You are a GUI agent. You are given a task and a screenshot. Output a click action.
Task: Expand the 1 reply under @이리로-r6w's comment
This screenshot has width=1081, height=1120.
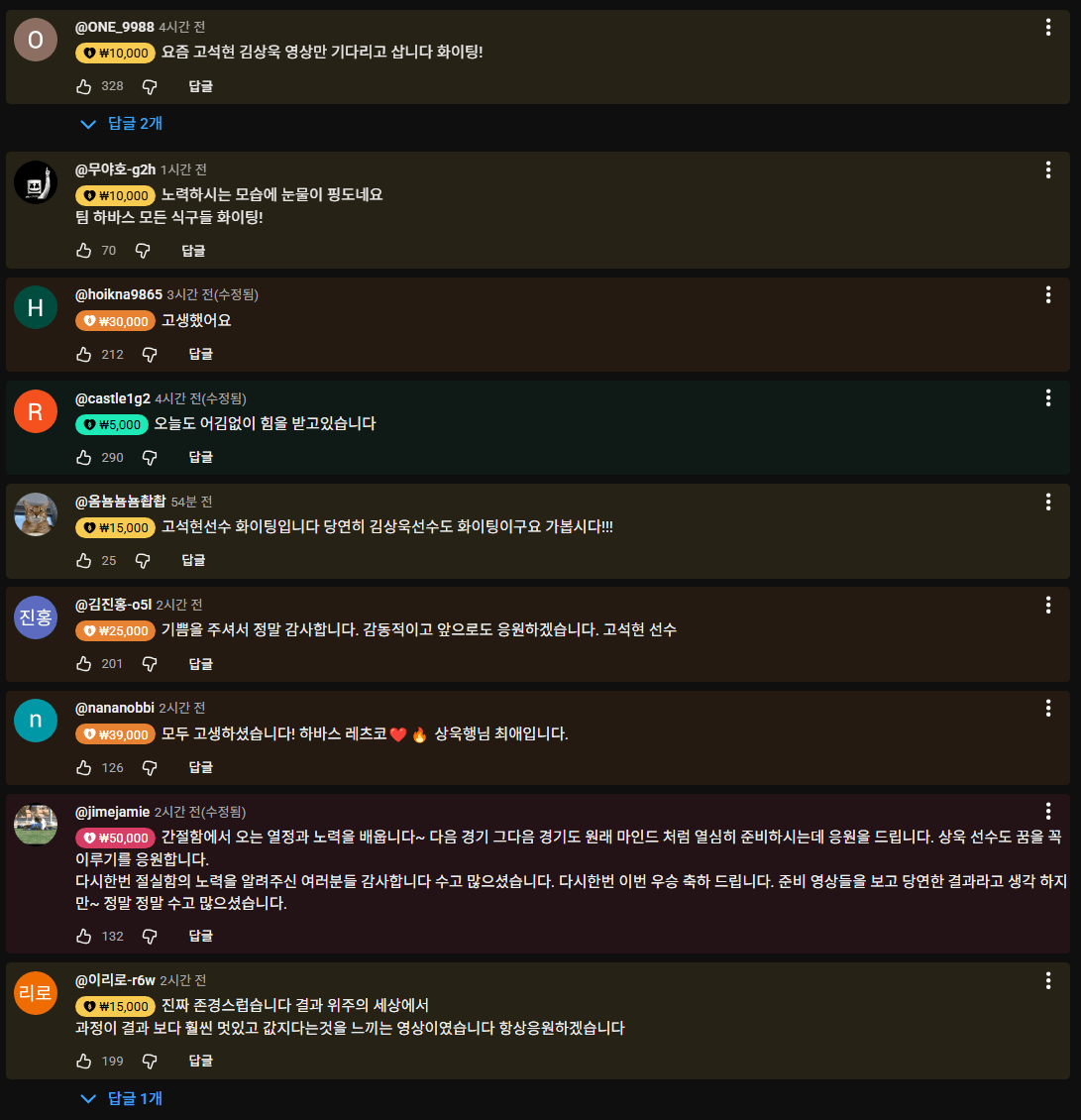123,1098
